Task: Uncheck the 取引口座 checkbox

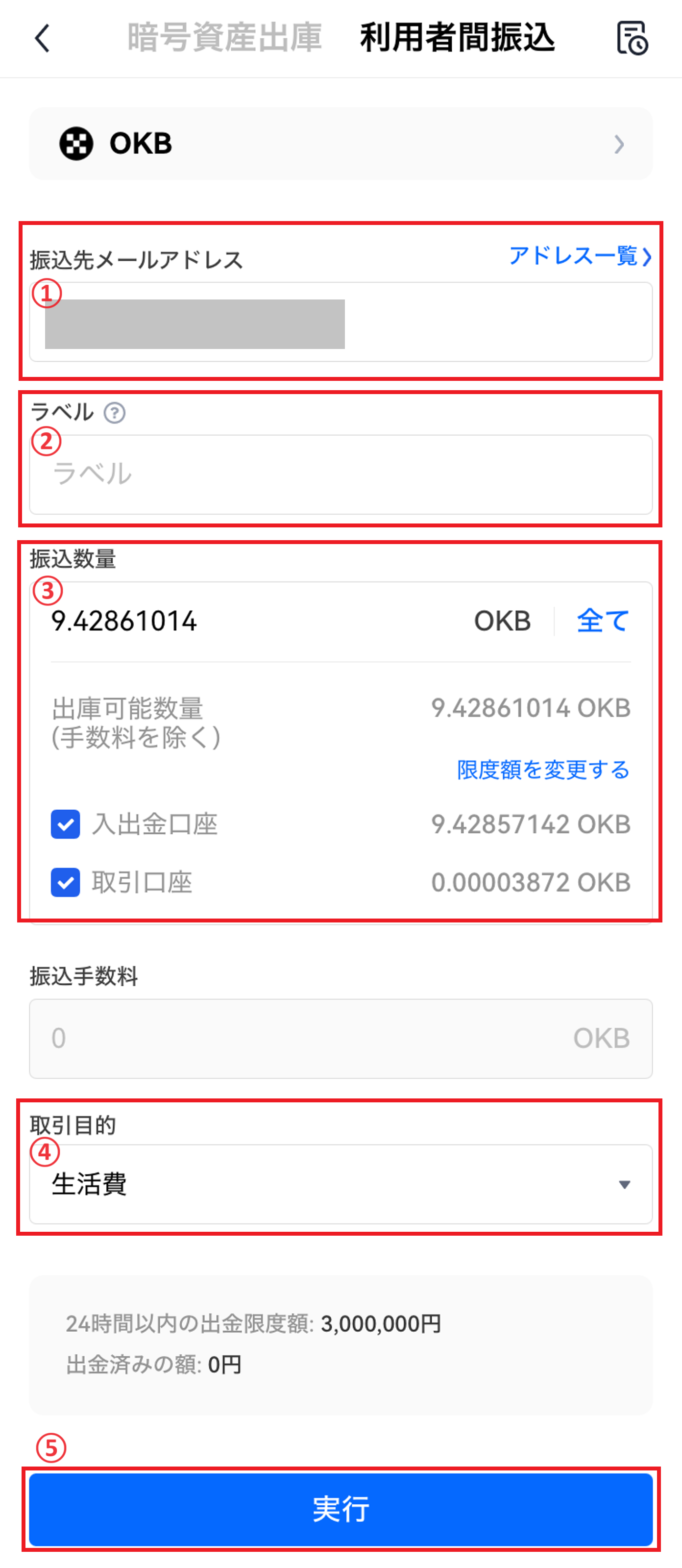Action: click(x=66, y=882)
